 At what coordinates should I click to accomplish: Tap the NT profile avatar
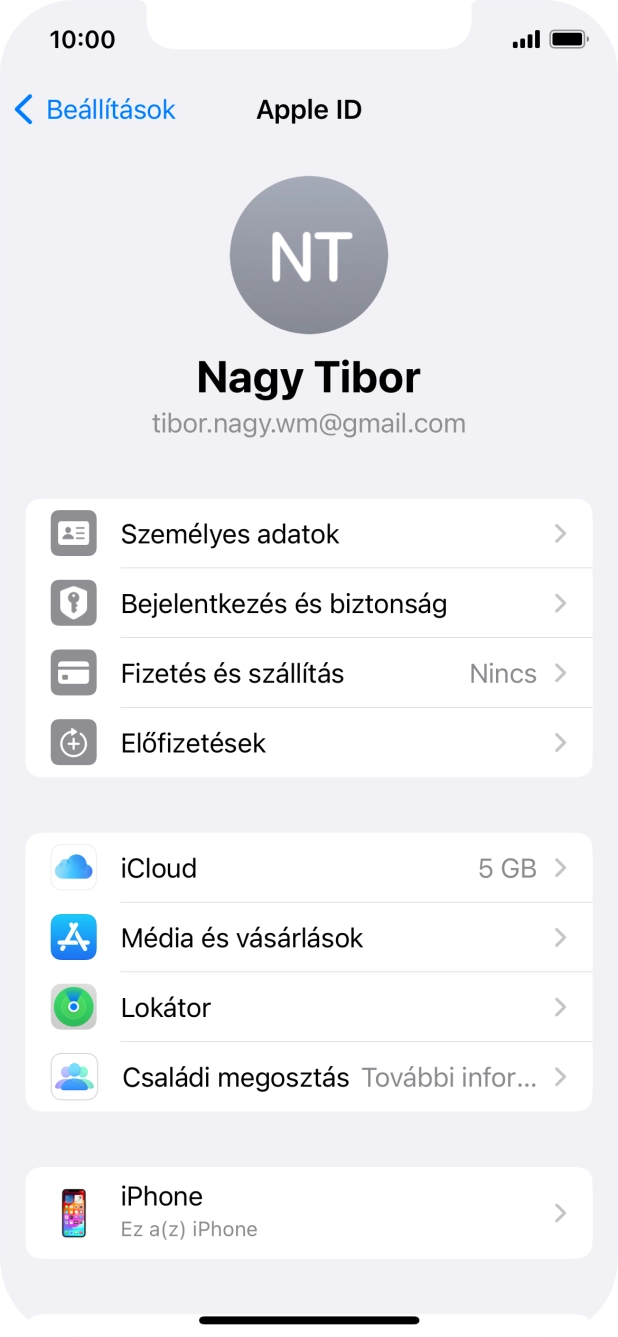309,255
